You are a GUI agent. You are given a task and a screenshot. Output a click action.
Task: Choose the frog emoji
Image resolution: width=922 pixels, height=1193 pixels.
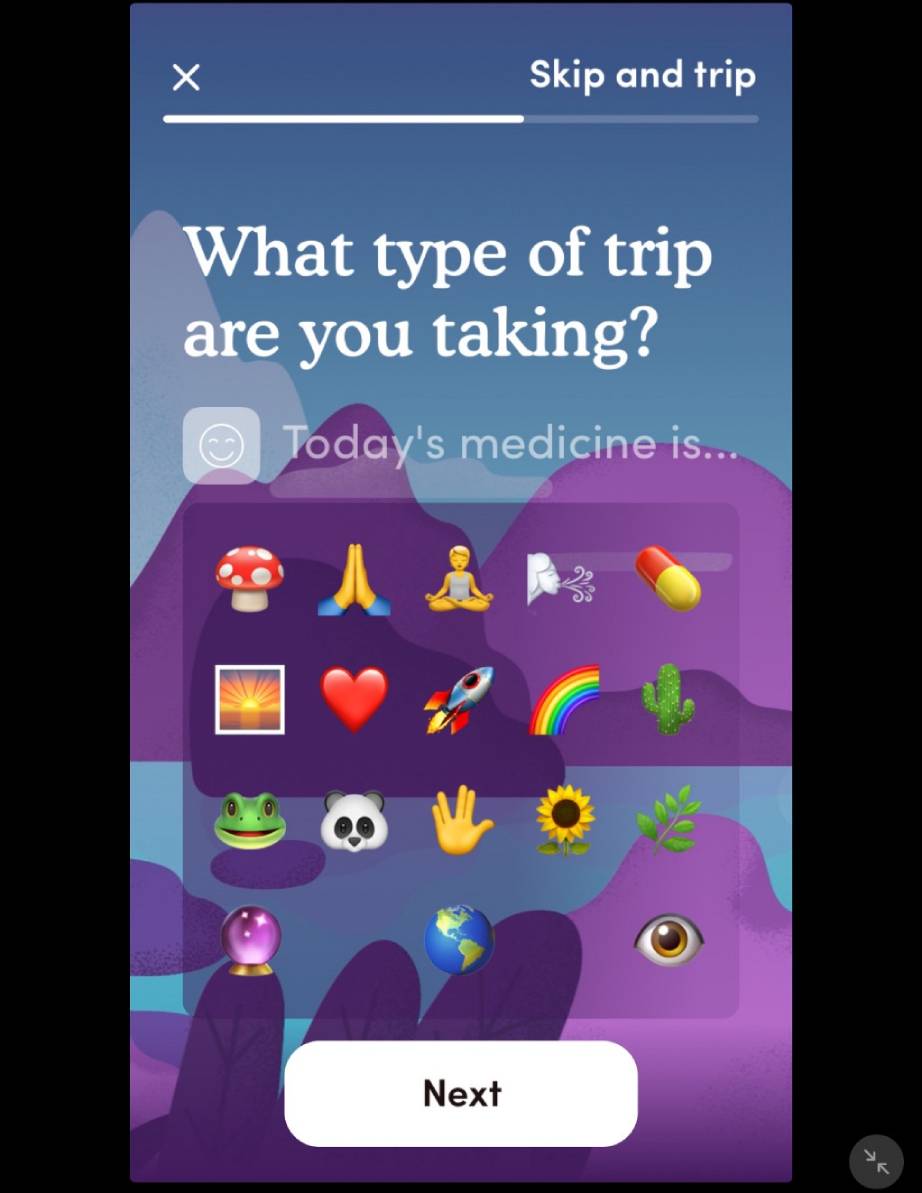[250, 821]
